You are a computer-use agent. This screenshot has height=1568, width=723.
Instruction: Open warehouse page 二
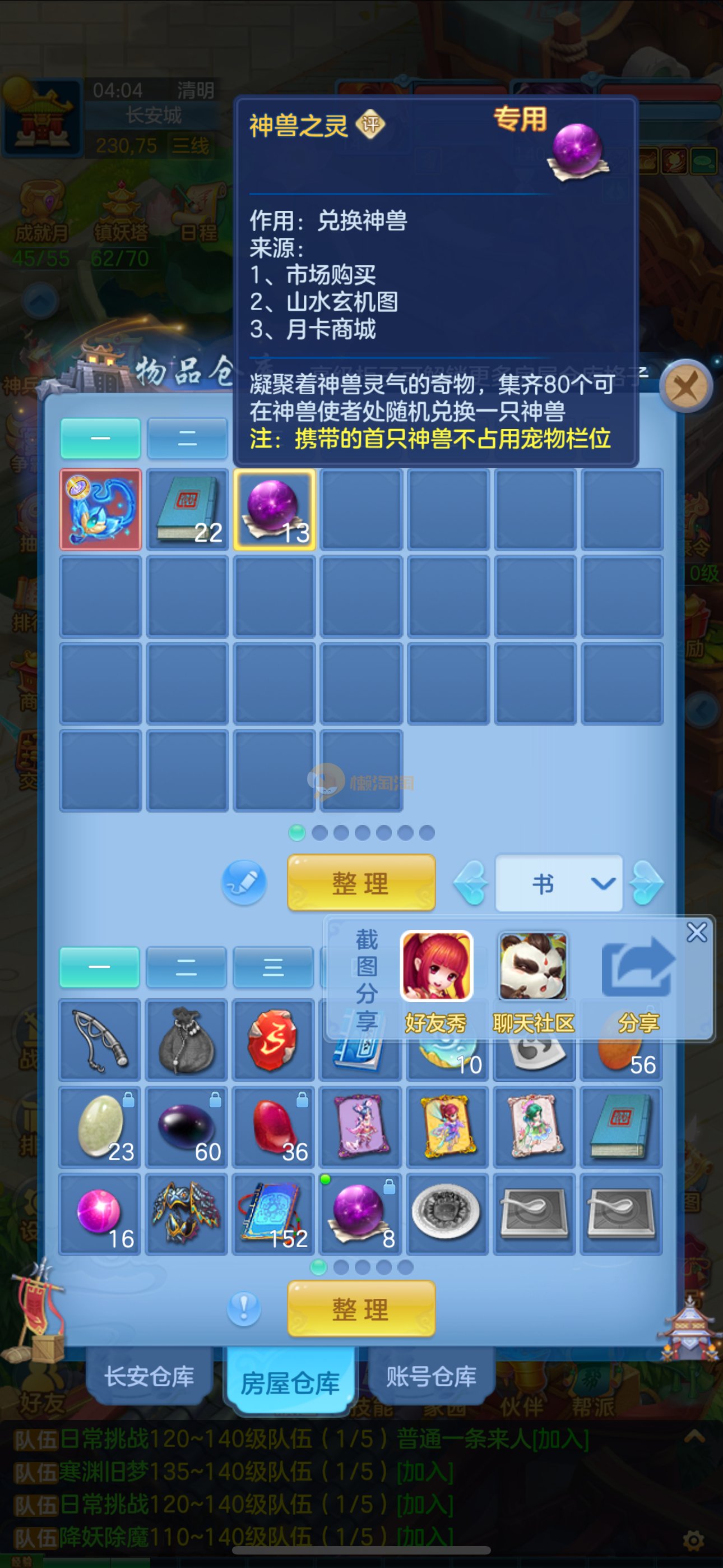(187, 438)
